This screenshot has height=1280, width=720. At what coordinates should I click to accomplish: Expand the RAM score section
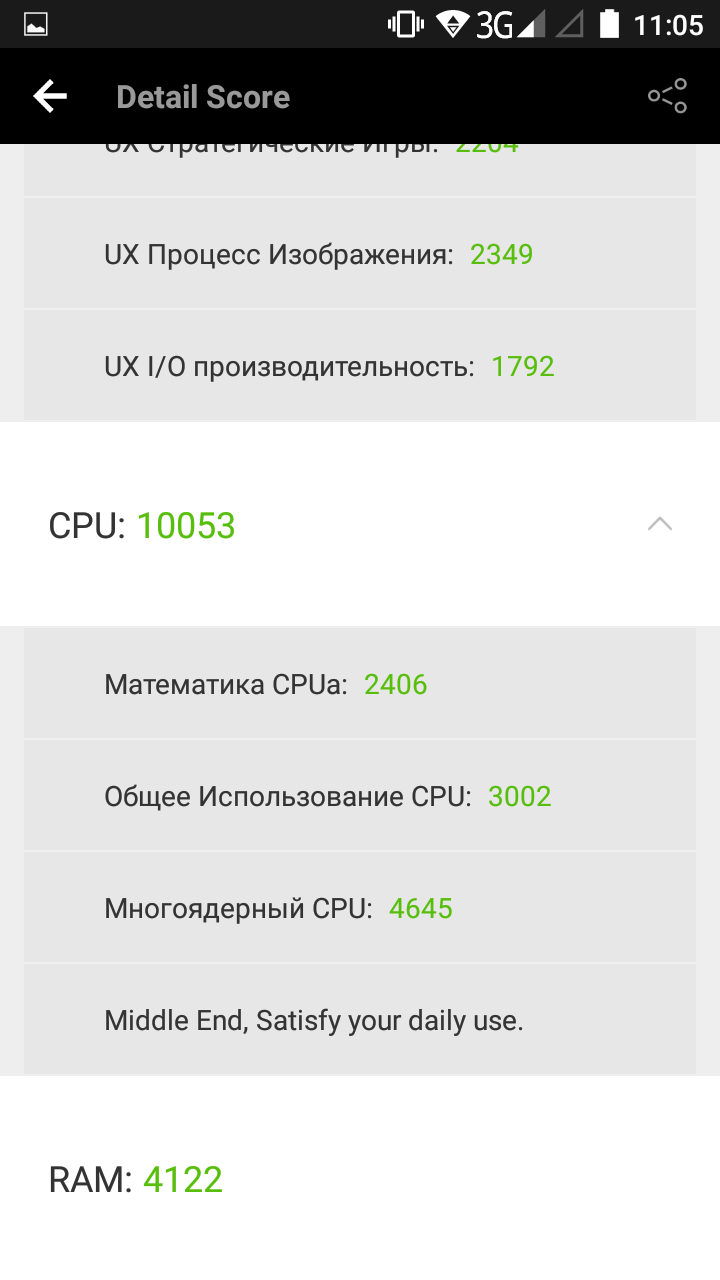(x=360, y=1180)
